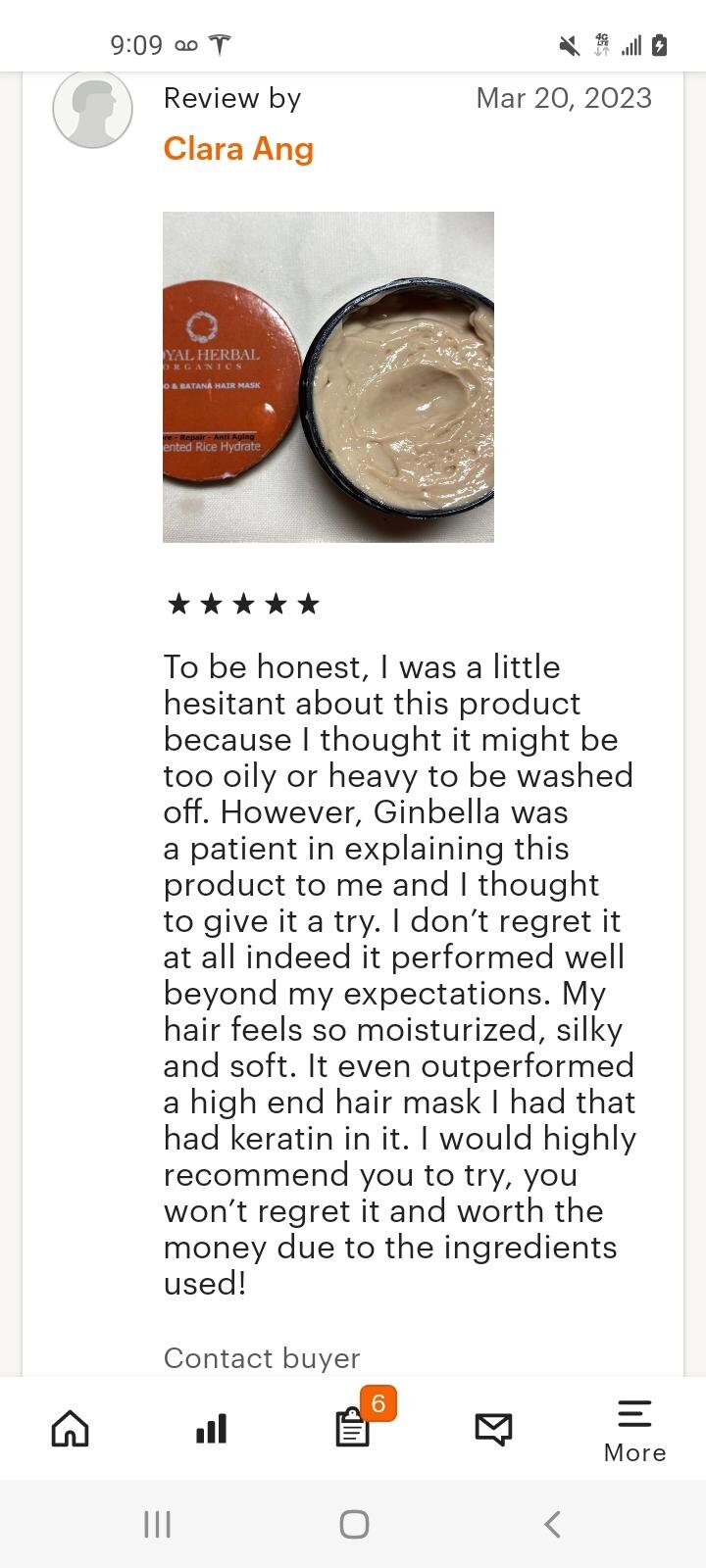
Task: Tap Contact buyer link
Action: point(262,1357)
